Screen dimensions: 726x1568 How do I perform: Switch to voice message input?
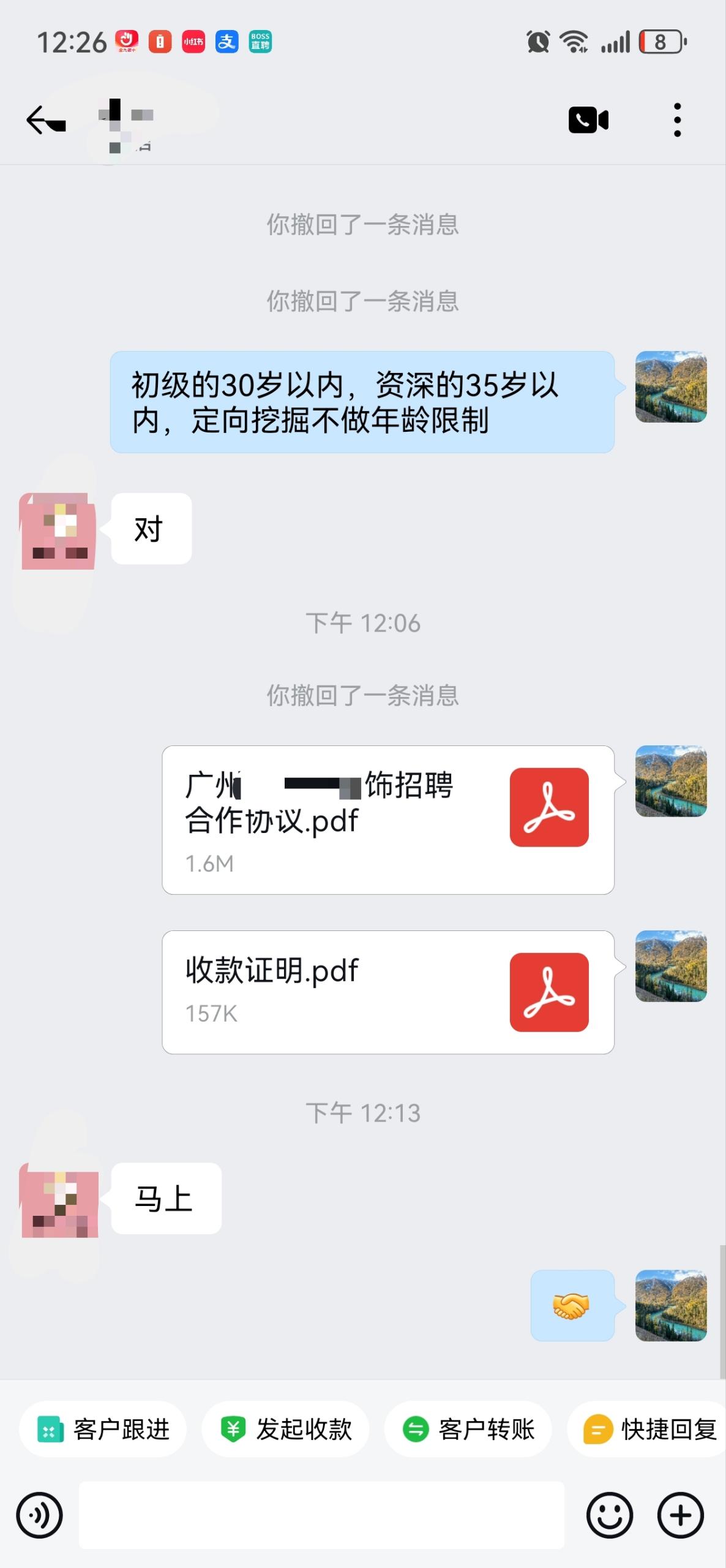[x=40, y=1515]
